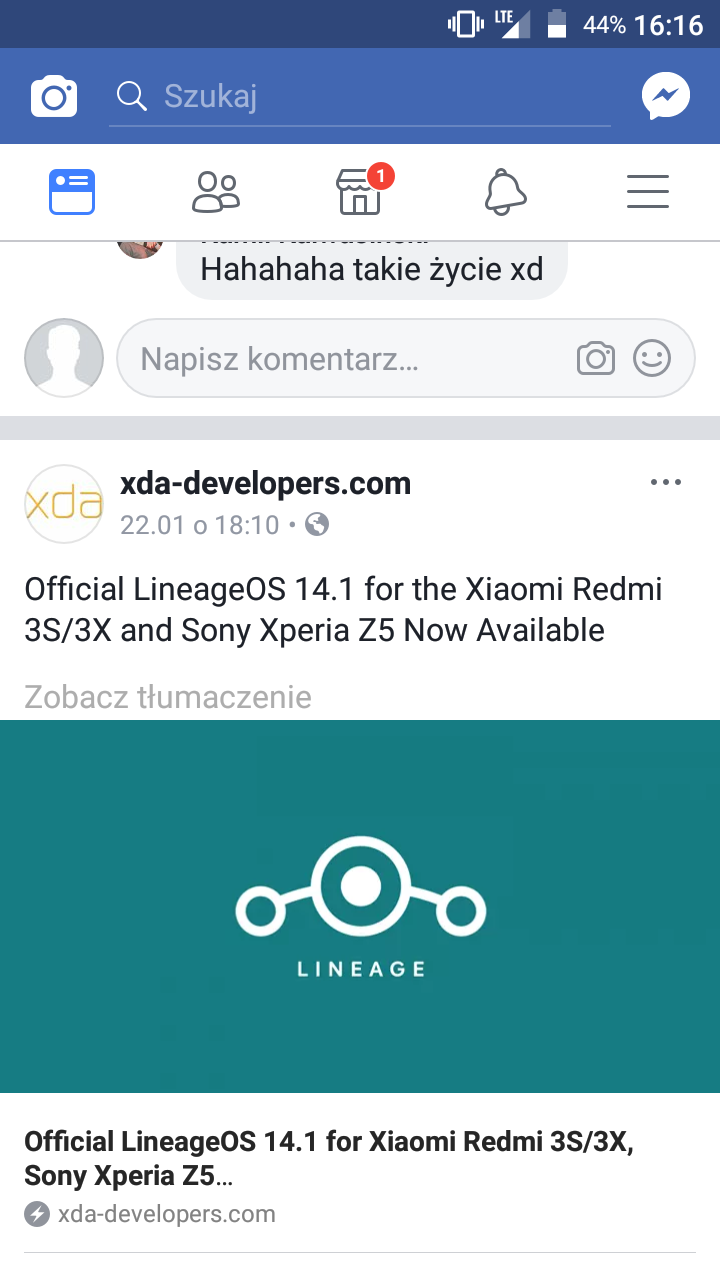Tap Zobacz tłumaczenie to translate post

168,697
